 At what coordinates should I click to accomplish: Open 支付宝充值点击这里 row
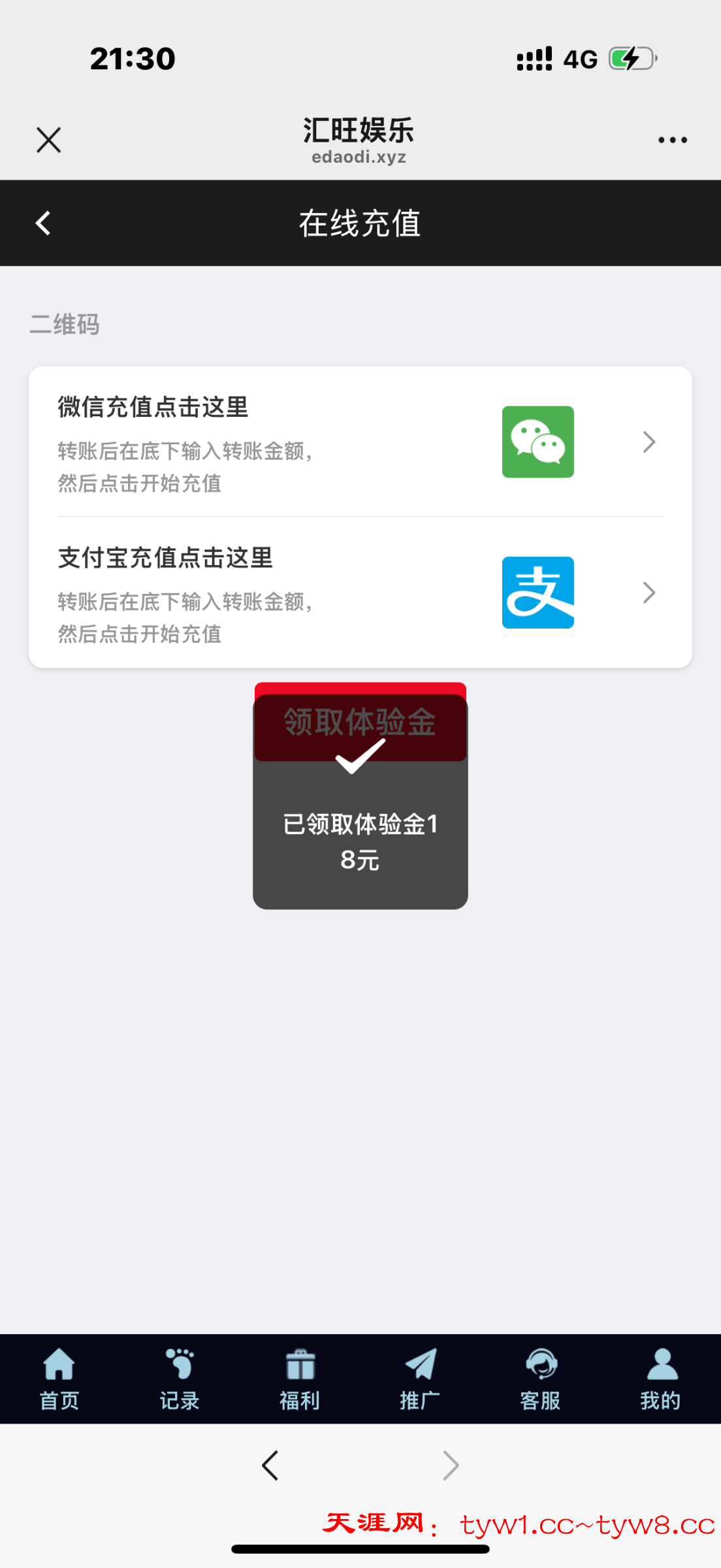[x=360, y=593]
